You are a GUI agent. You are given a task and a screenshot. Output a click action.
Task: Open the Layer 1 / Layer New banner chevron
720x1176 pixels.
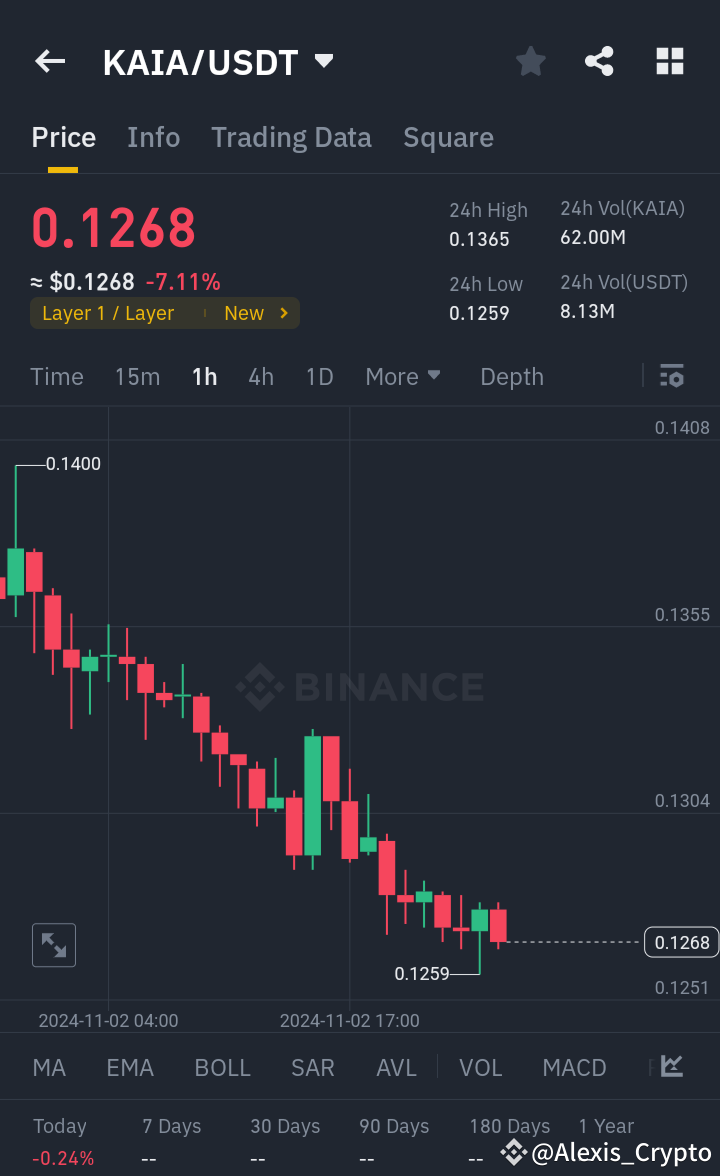(282, 313)
